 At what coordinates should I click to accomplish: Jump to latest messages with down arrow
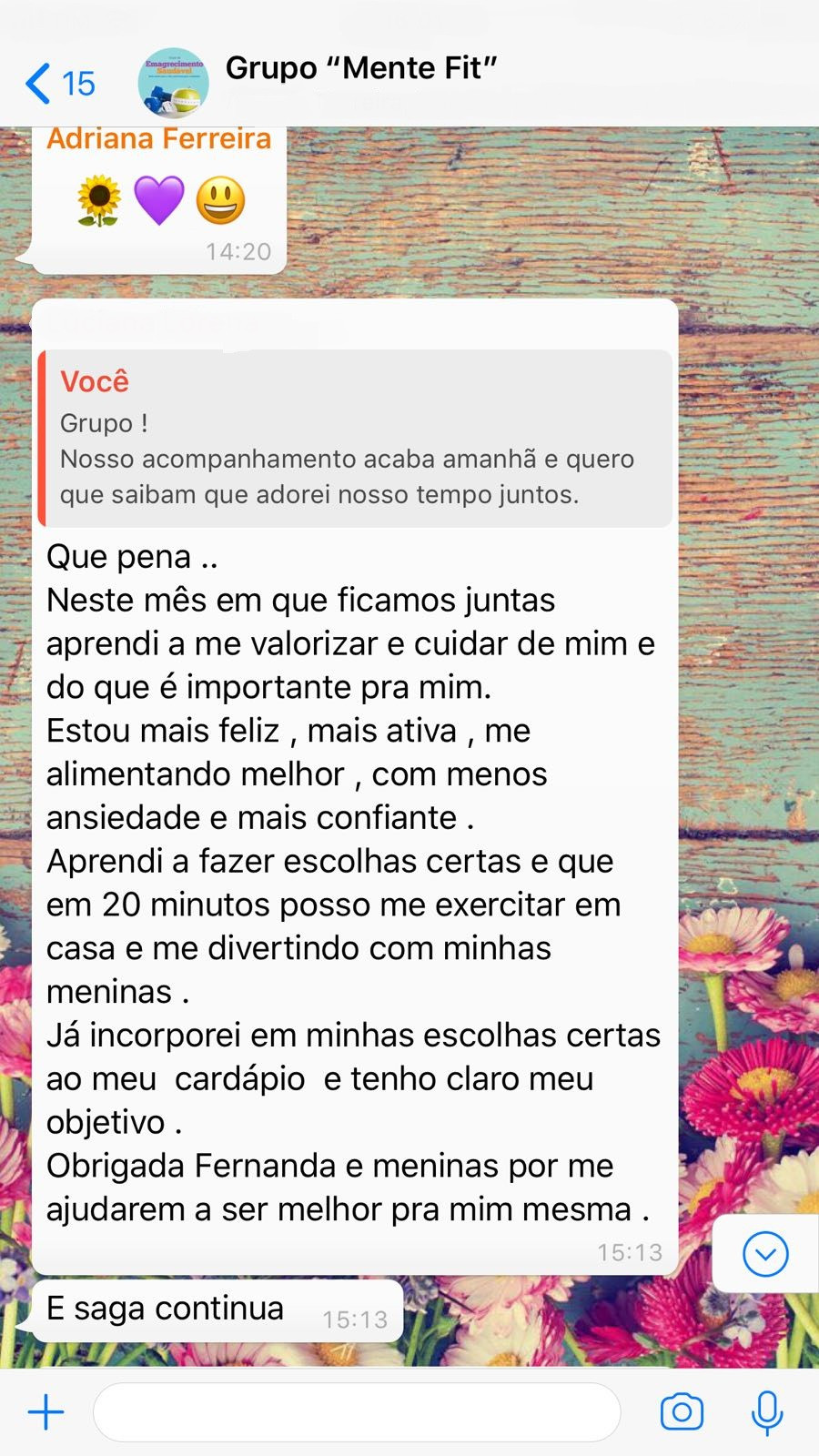tap(765, 1254)
